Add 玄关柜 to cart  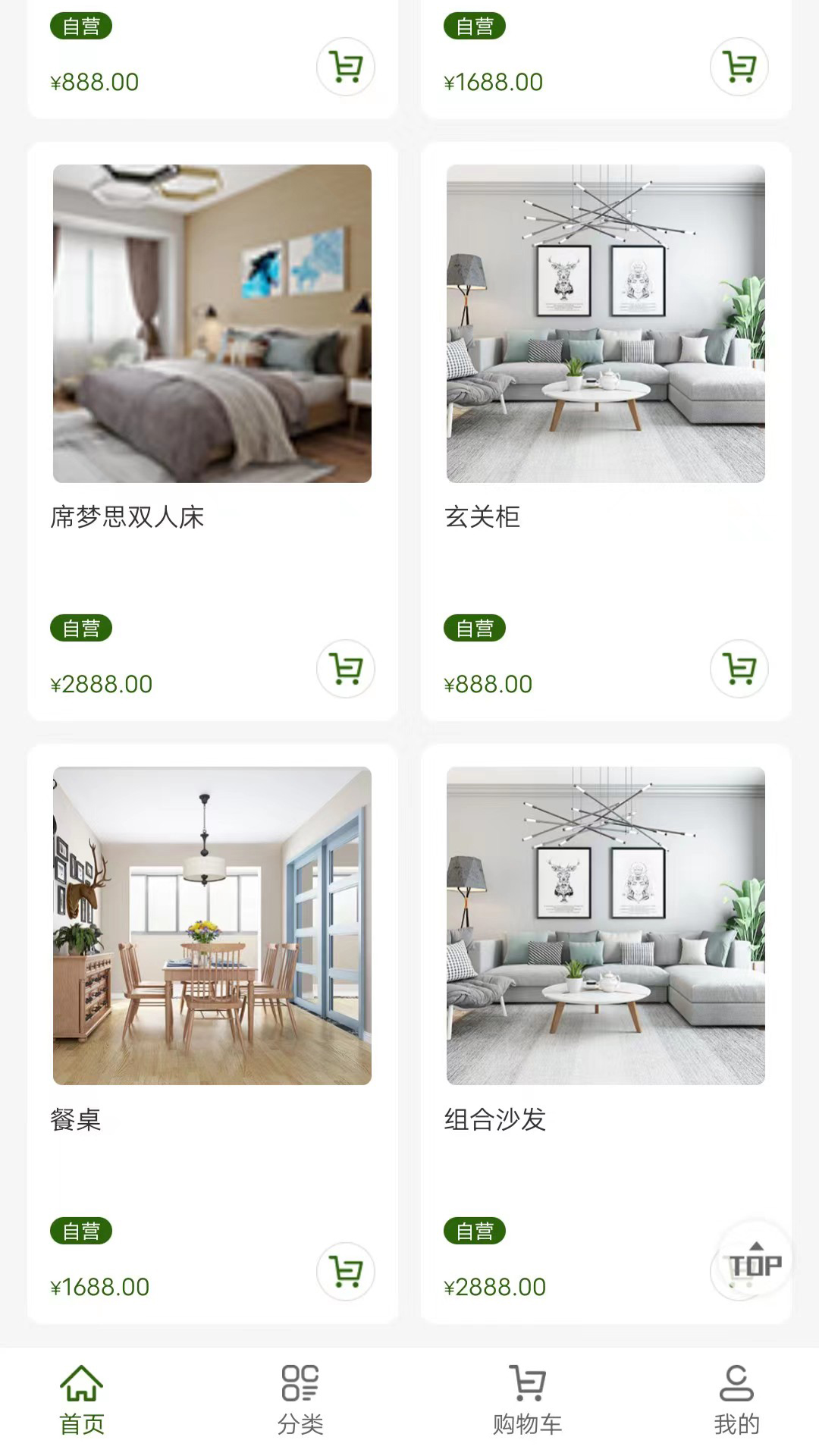pyautogui.click(x=739, y=669)
